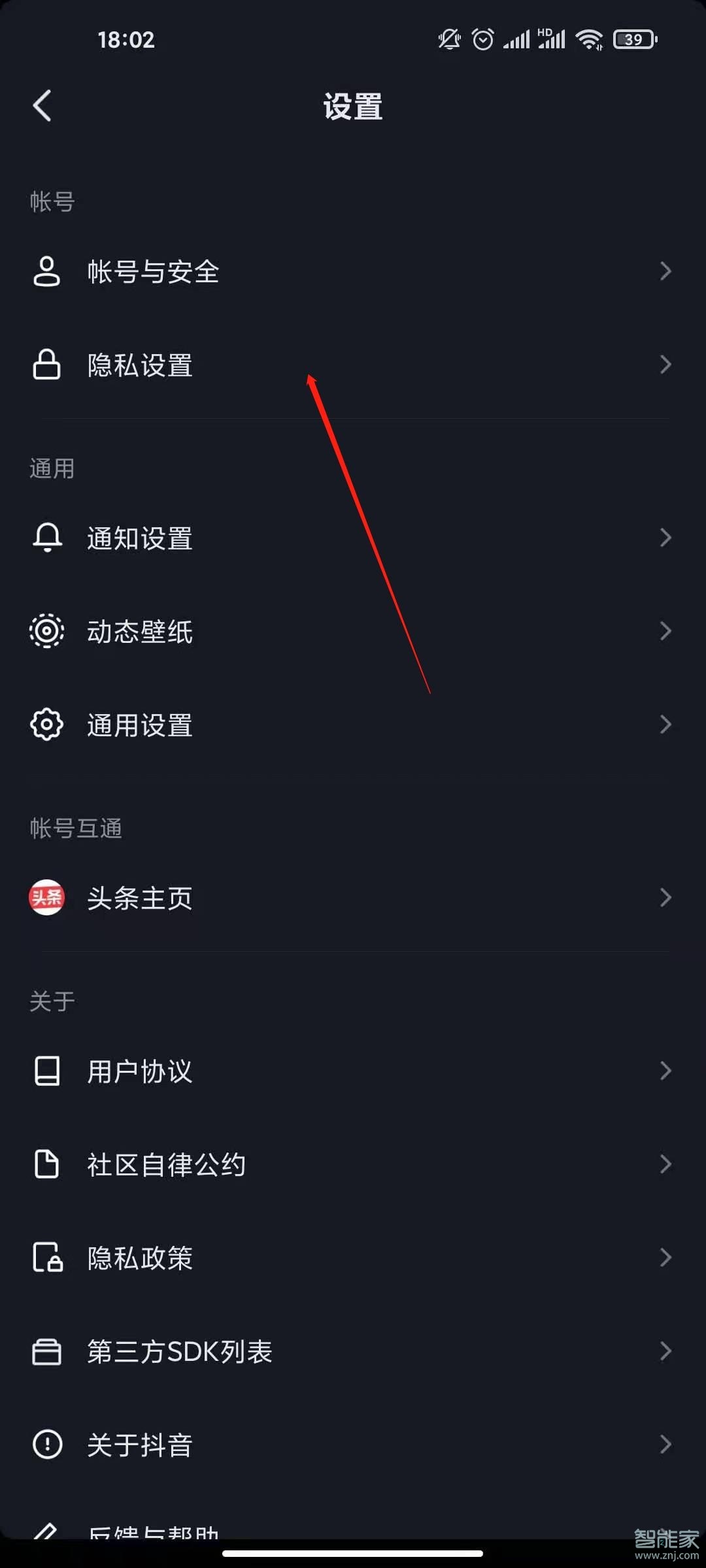The height and width of the screenshot is (1568, 706).
Task: Click the account profile icon beside 帐号与安全
Action: (46, 270)
